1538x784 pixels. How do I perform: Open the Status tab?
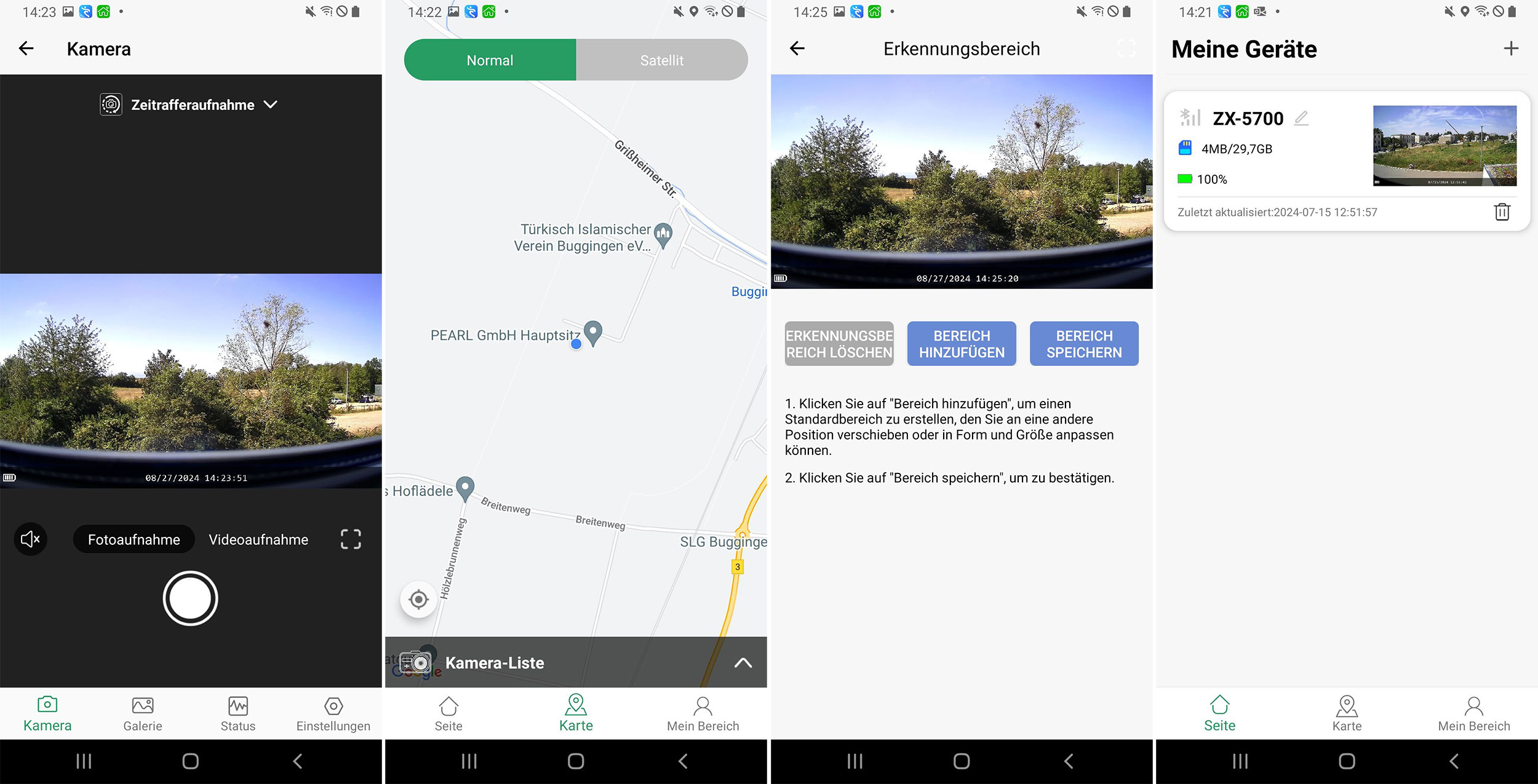237,713
